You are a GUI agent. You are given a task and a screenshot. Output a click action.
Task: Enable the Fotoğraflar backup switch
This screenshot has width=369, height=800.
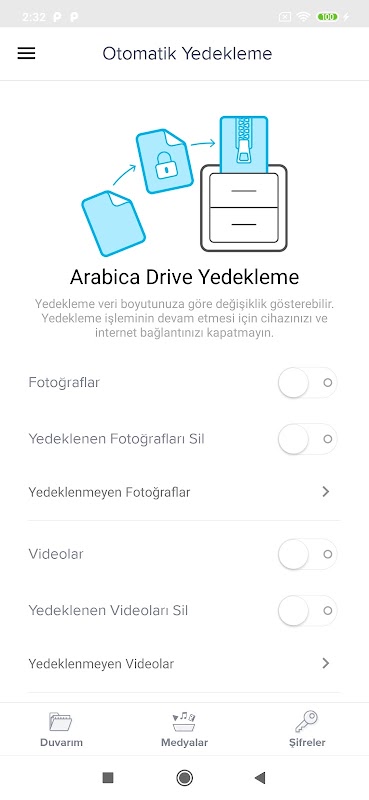tap(307, 383)
